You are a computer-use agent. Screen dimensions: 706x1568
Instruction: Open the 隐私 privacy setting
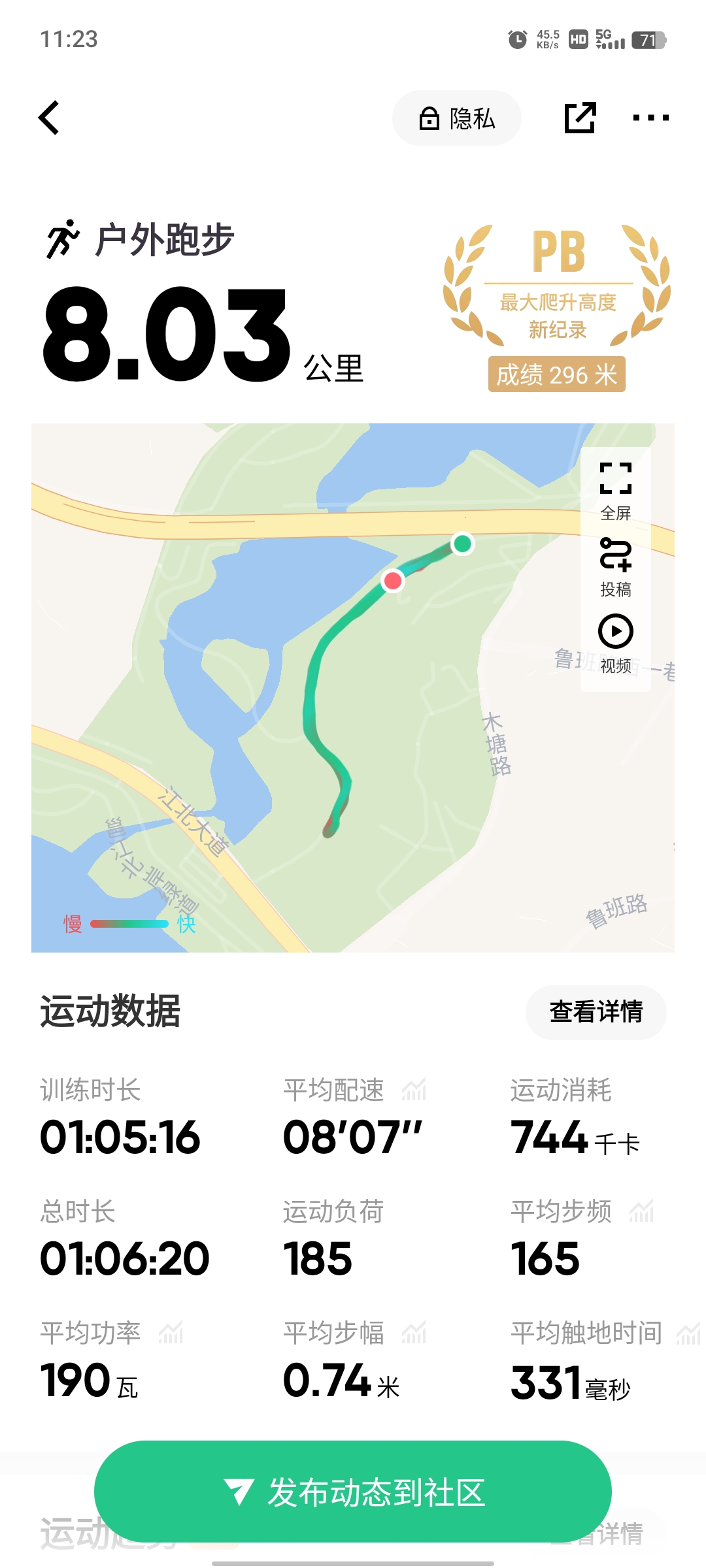click(x=456, y=118)
